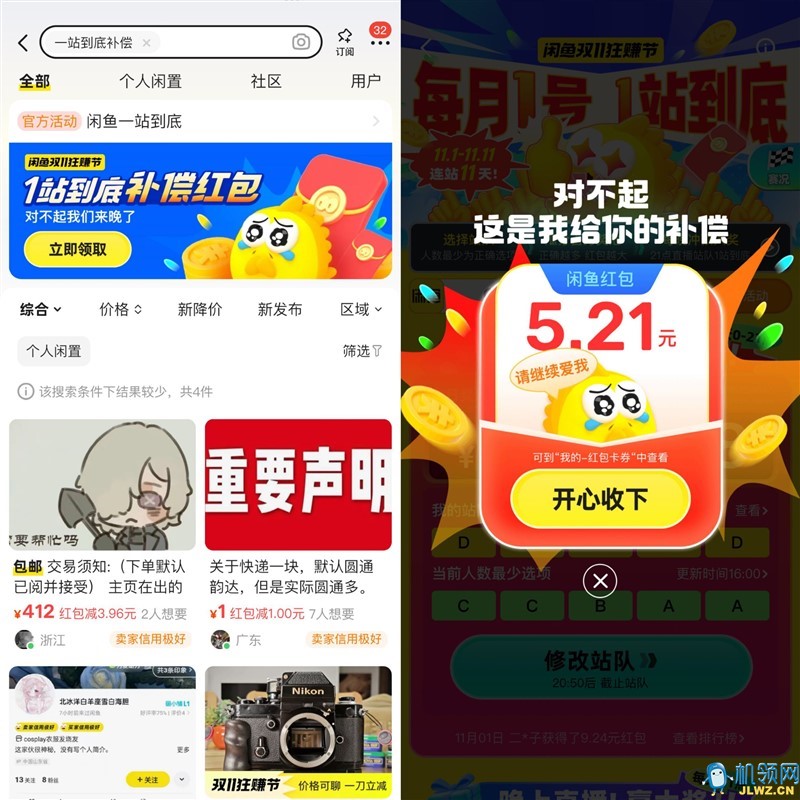
Task: Open the overflow menu with the 32 badge
Action: click(380, 42)
